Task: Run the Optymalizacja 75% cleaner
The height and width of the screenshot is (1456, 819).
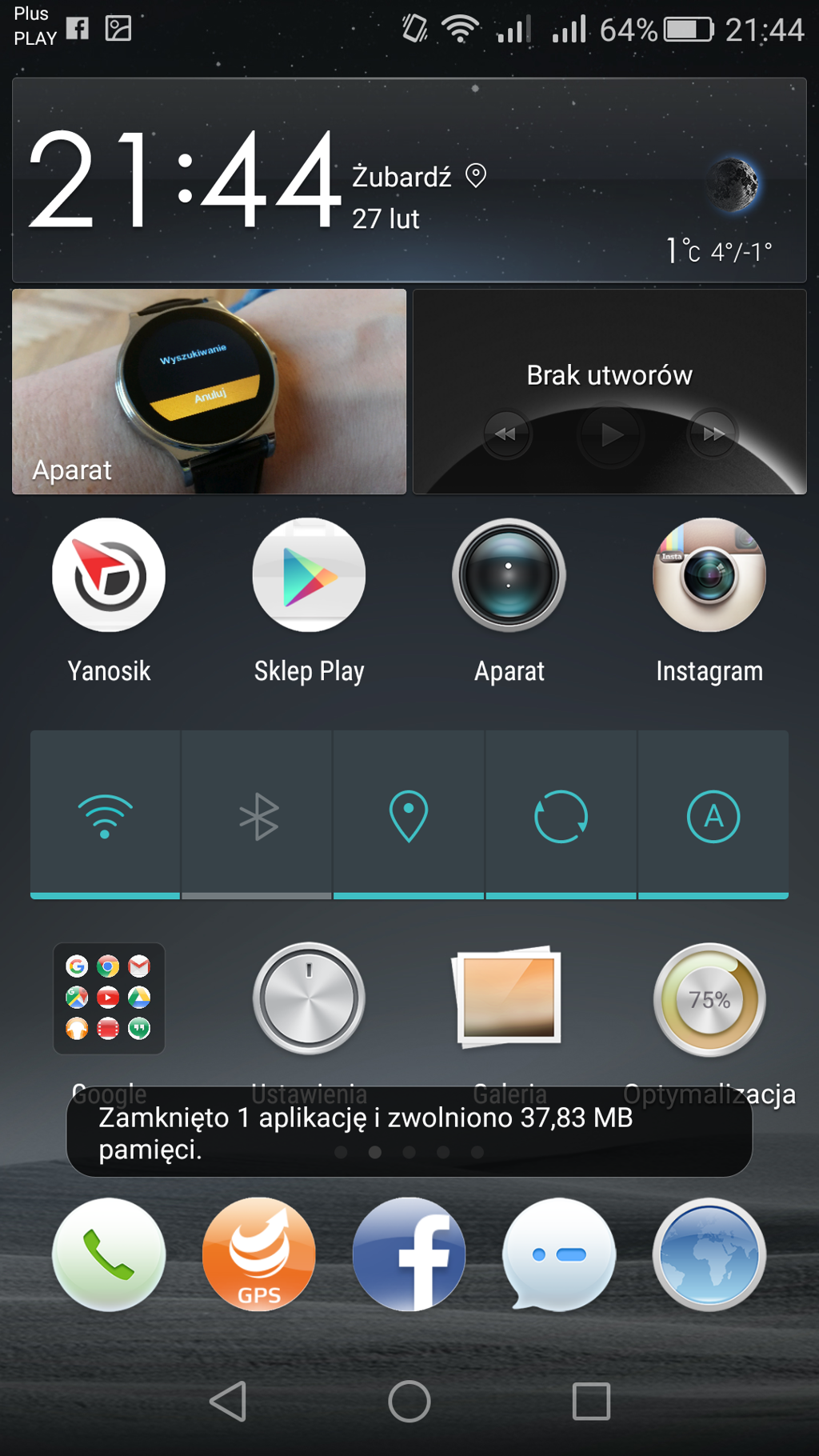Action: pyautogui.click(x=709, y=998)
